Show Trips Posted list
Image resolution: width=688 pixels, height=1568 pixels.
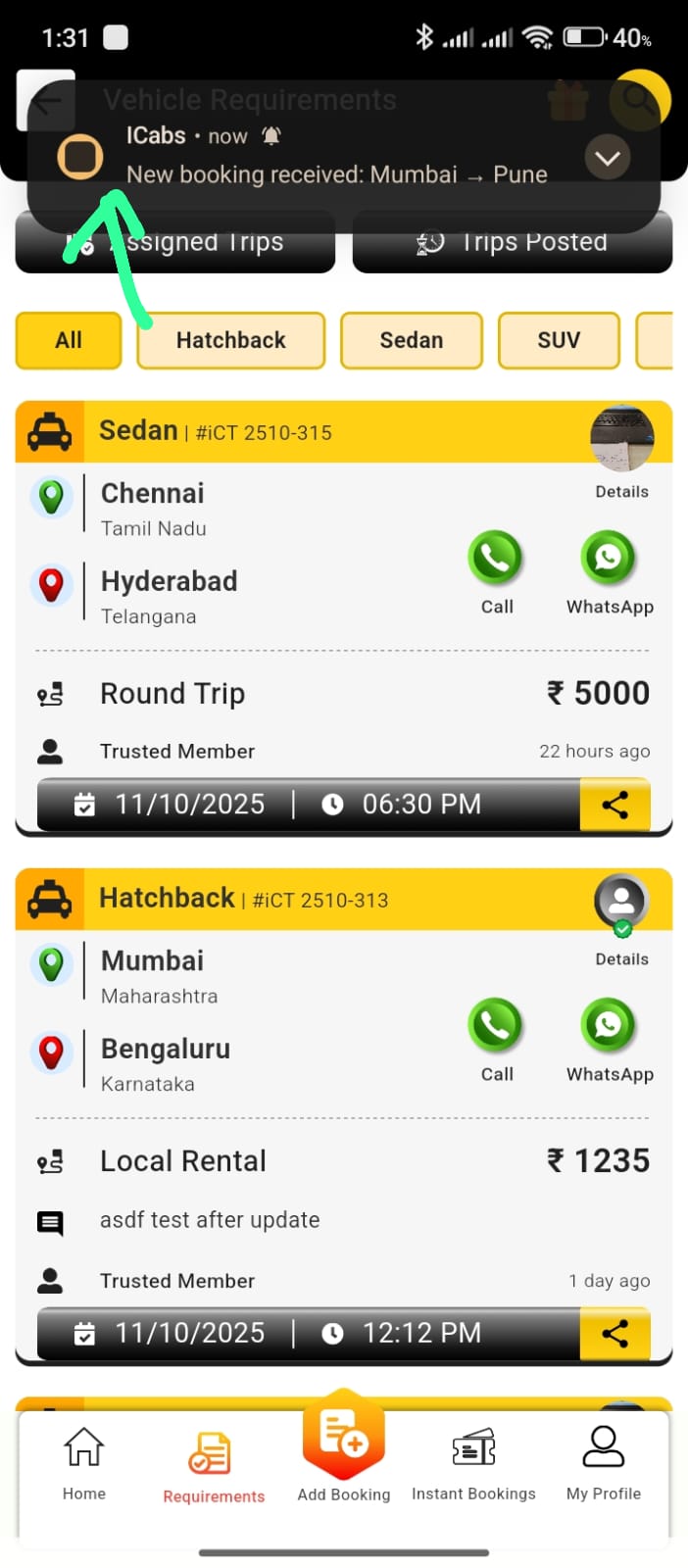pyautogui.click(x=513, y=243)
